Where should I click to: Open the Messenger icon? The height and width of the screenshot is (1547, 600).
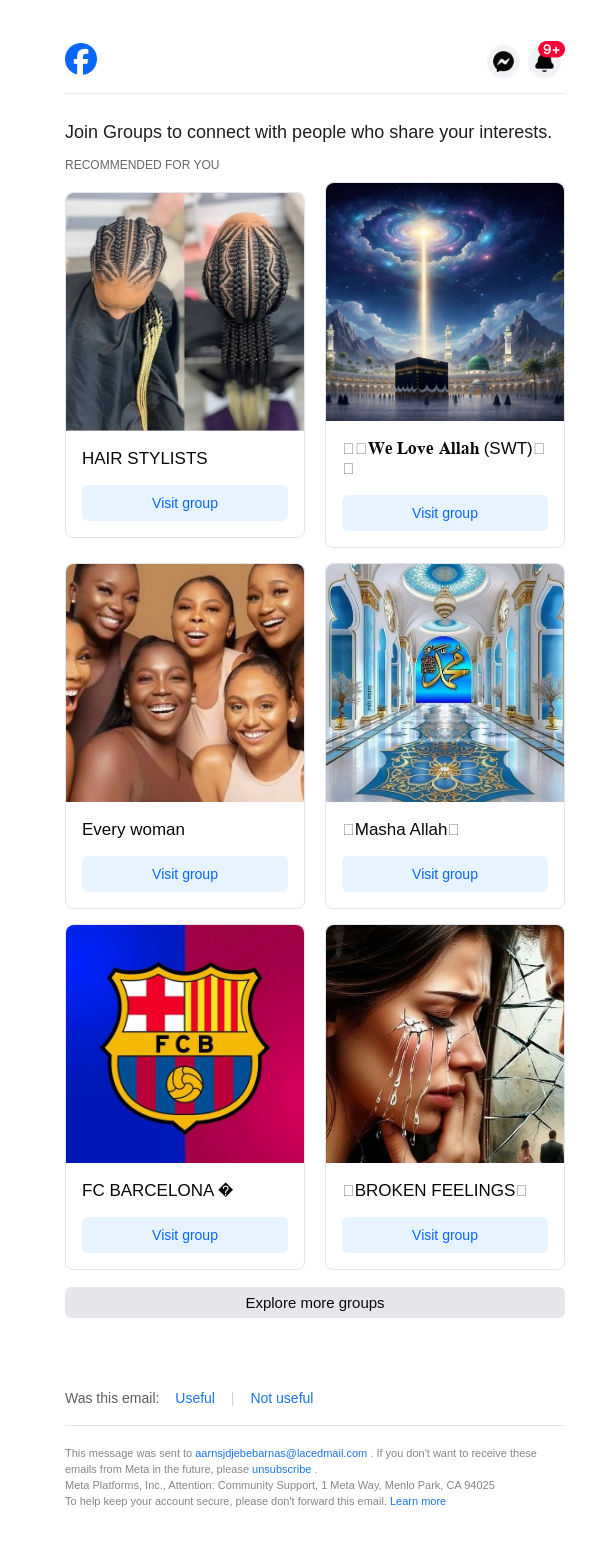pos(504,61)
